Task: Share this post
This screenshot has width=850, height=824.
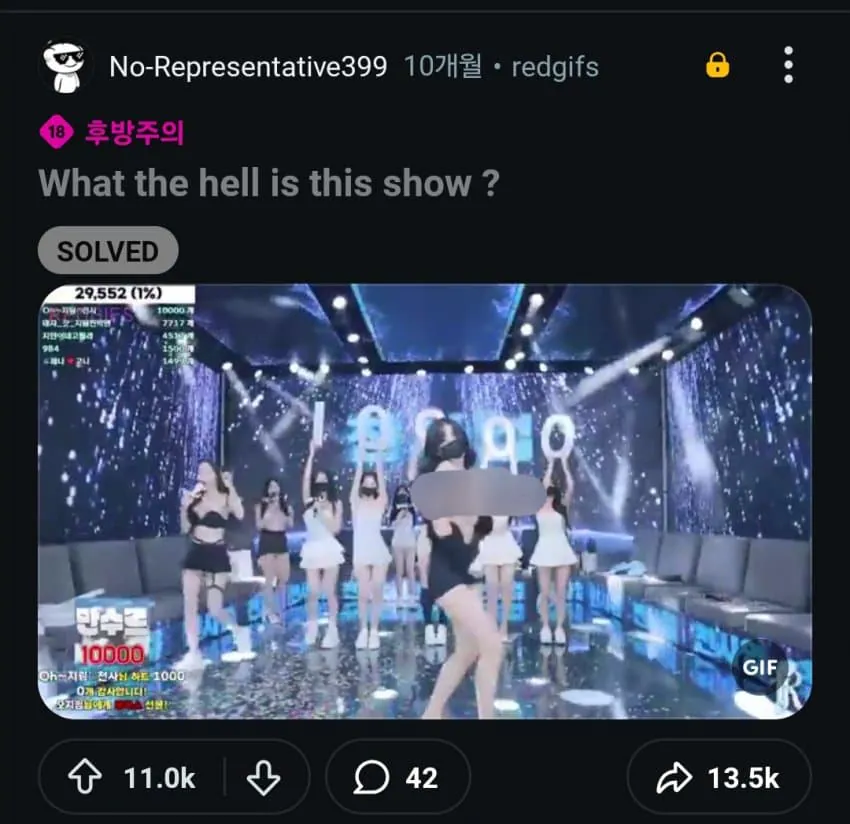Action: coord(719,777)
